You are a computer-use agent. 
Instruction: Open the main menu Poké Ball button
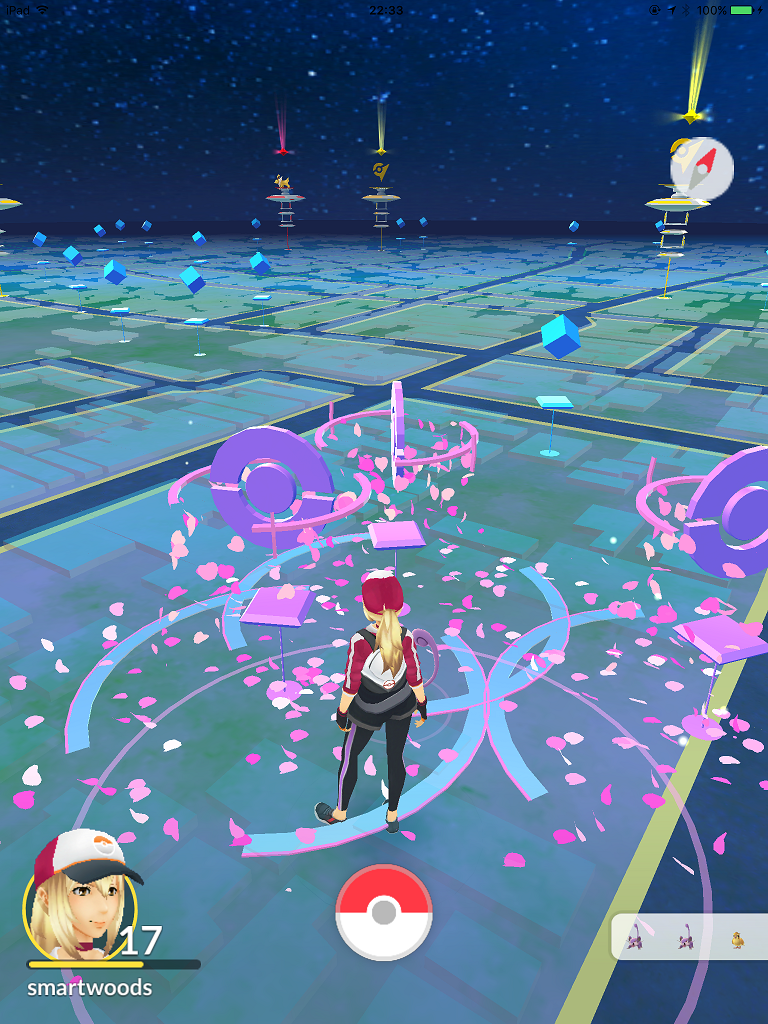coord(384,912)
